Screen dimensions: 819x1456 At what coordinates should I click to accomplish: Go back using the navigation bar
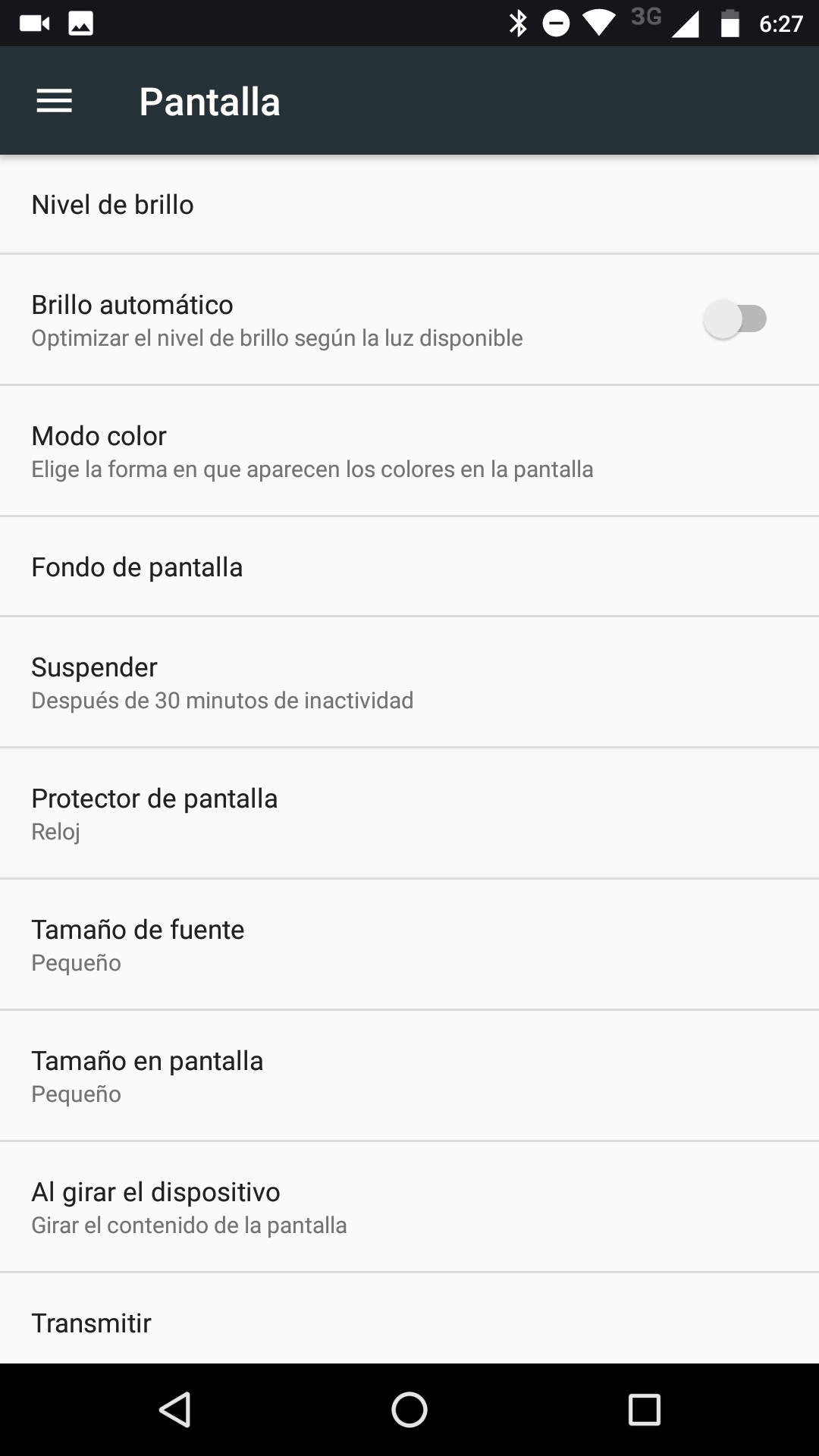[174, 1410]
